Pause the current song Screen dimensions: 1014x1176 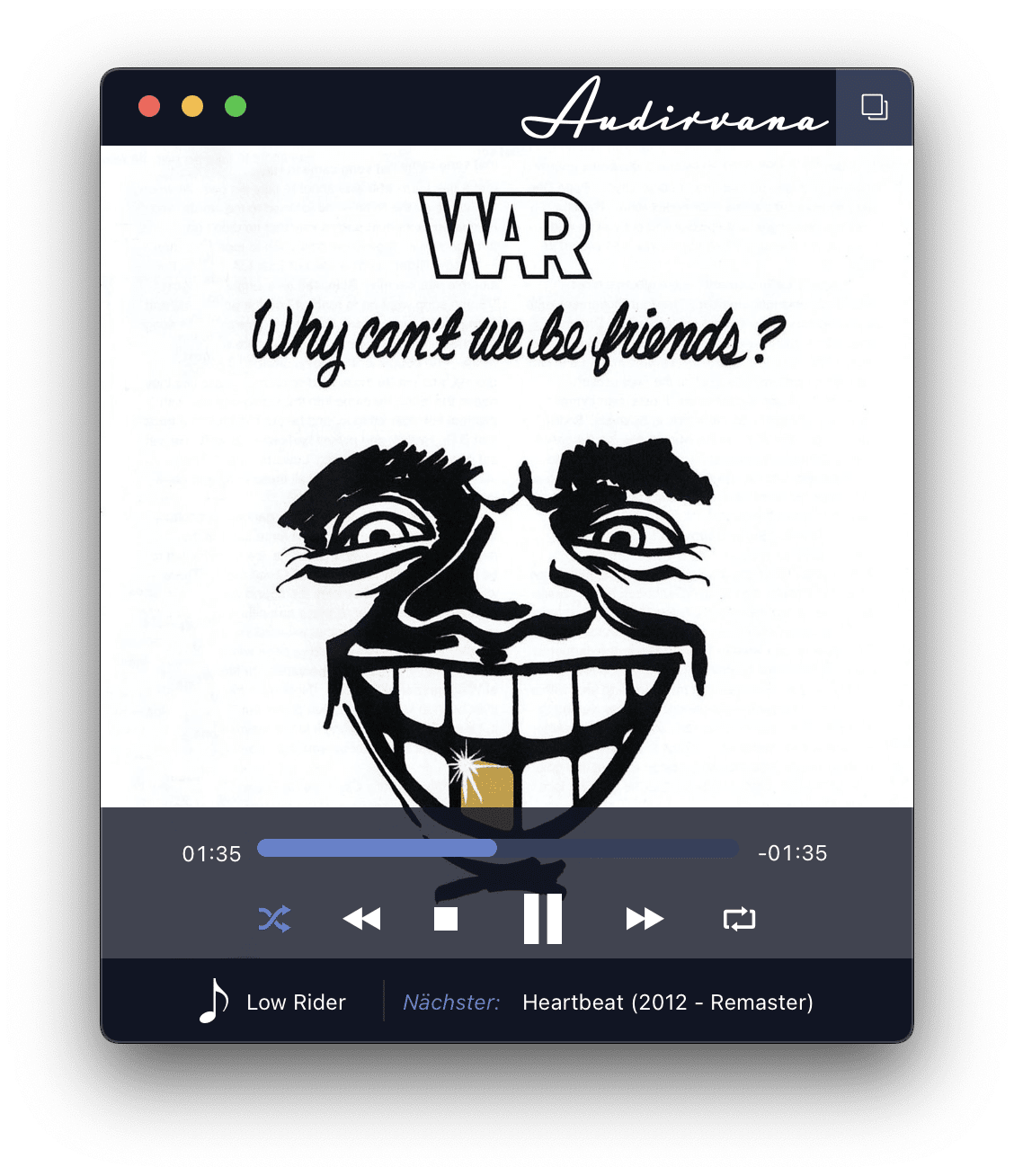pyautogui.click(x=543, y=919)
